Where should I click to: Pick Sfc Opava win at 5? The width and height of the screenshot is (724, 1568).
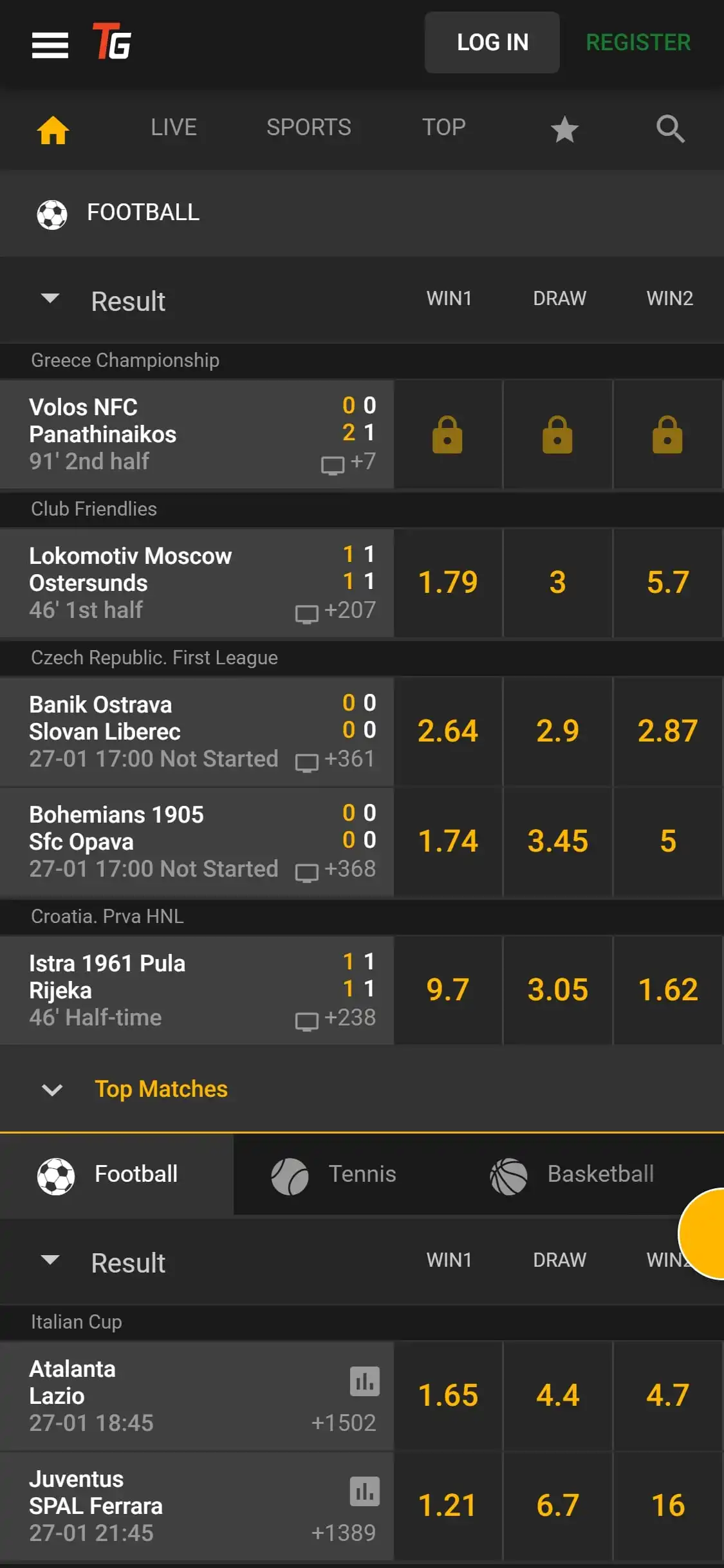(x=668, y=841)
